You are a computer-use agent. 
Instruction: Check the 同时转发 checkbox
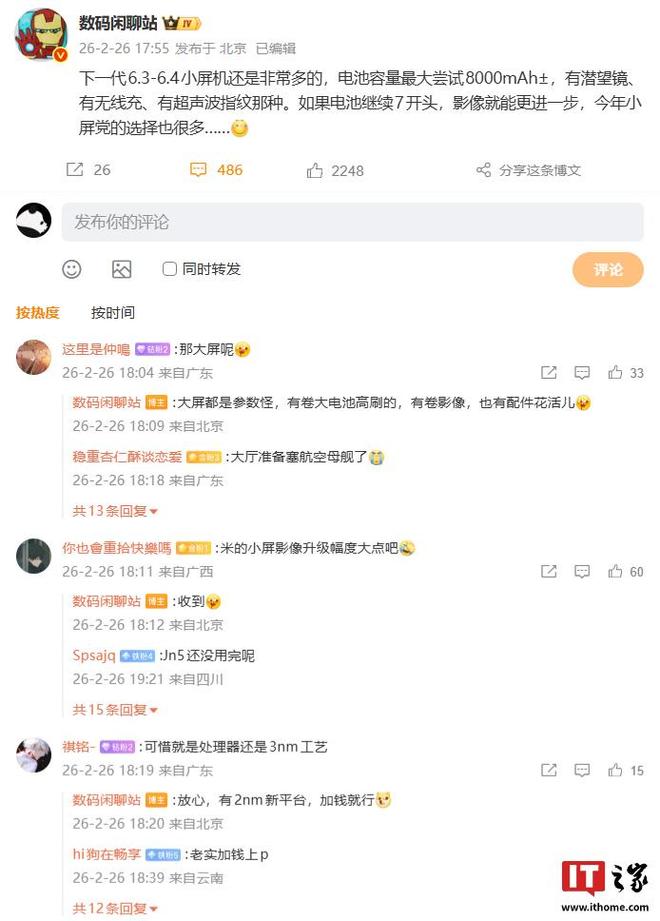click(x=170, y=269)
